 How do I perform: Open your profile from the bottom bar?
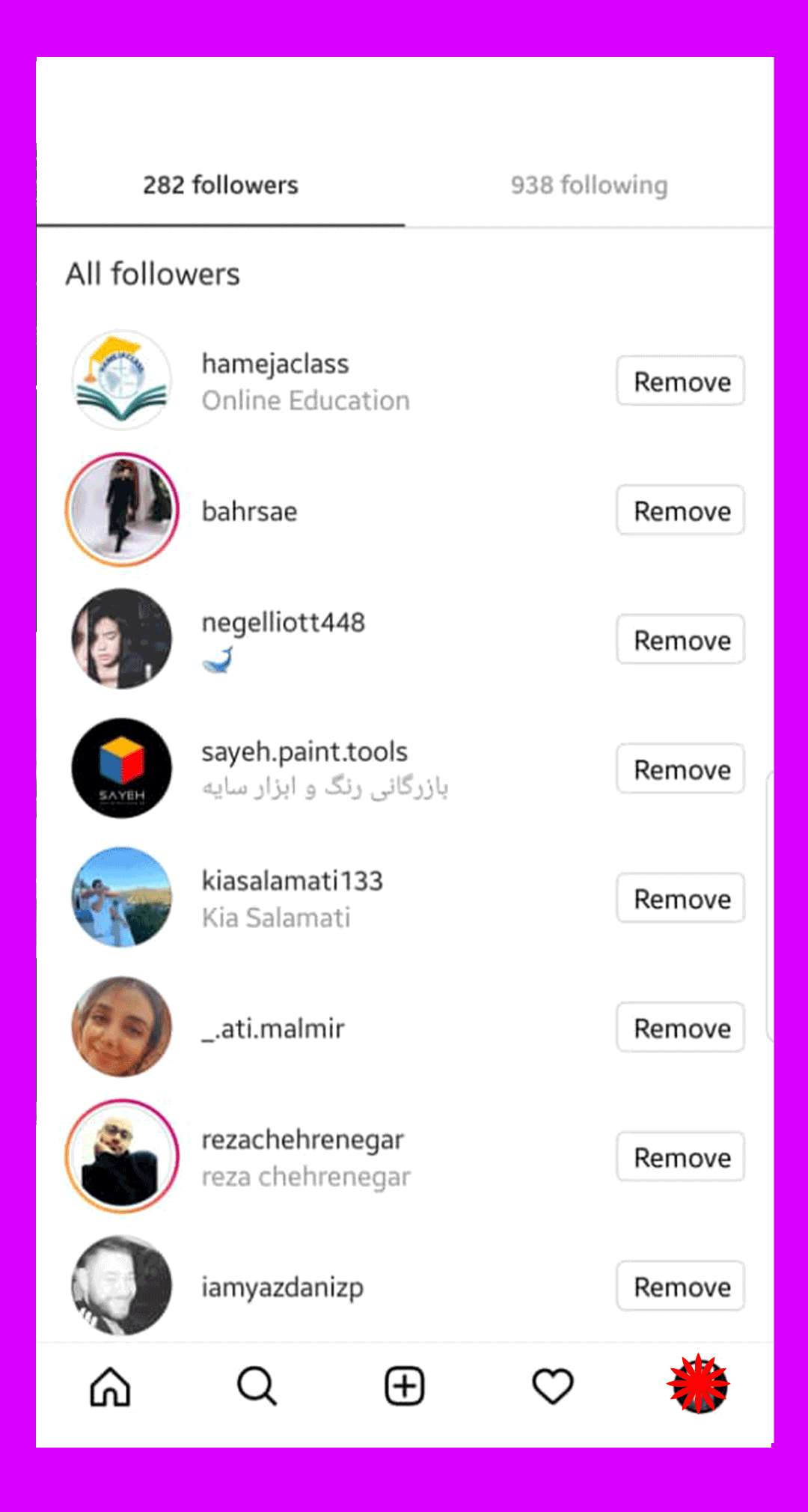pos(699,1385)
